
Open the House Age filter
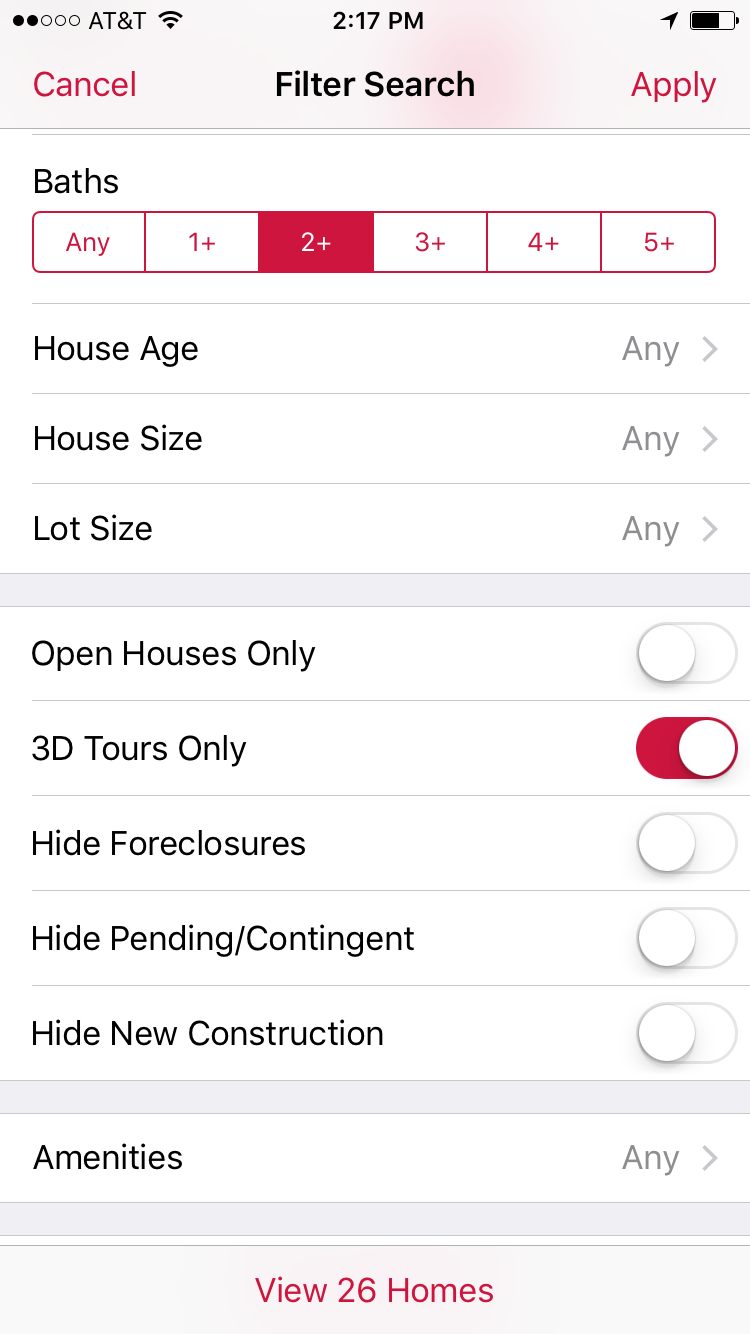pos(375,349)
